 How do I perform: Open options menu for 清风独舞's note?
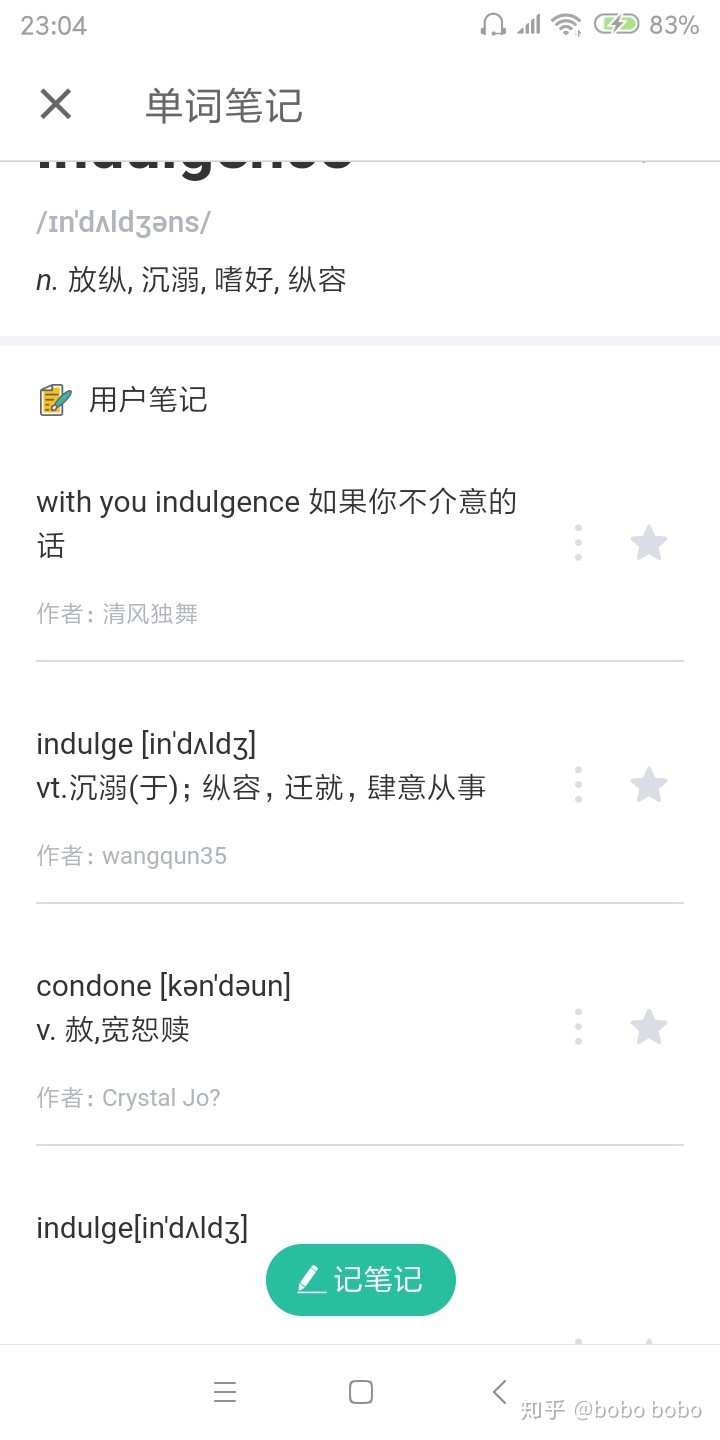(x=578, y=542)
